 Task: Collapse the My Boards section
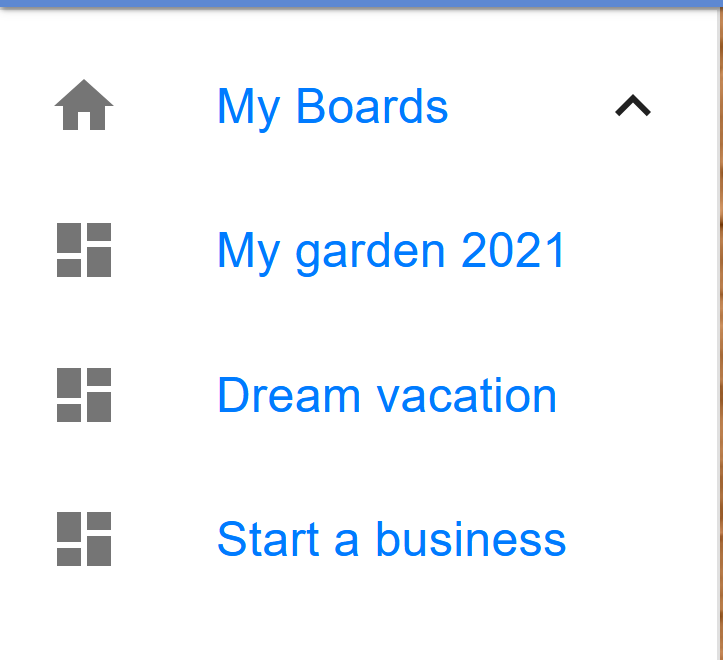pyautogui.click(x=633, y=106)
